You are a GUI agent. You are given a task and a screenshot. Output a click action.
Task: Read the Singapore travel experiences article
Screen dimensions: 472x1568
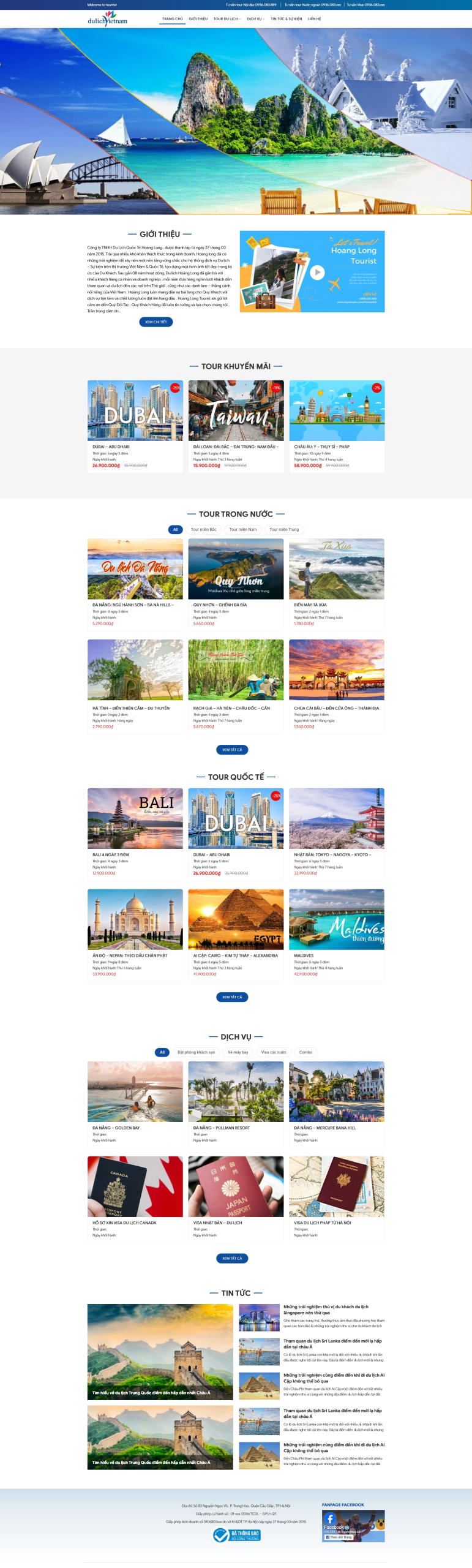click(x=325, y=1310)
